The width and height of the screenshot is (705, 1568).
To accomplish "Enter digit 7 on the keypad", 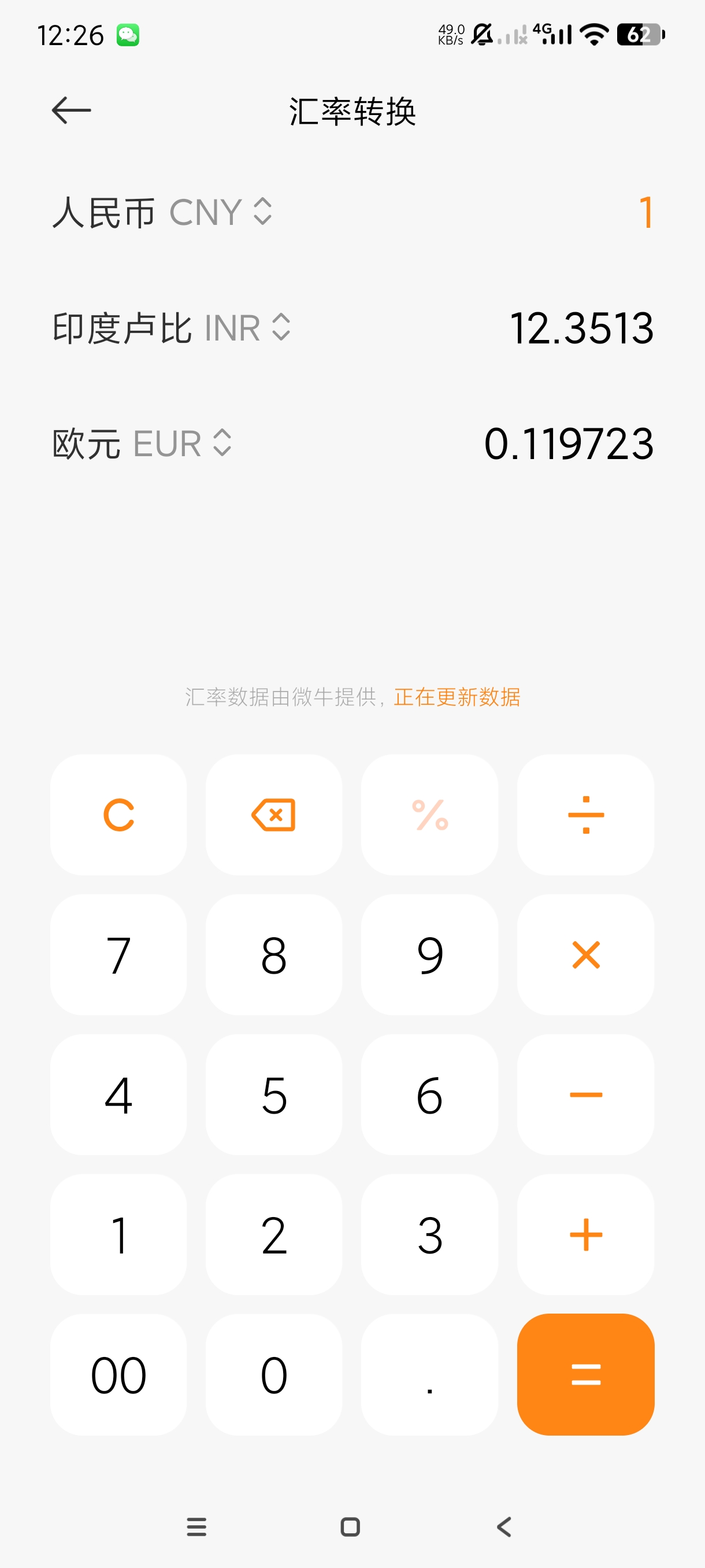I will 118,955.
